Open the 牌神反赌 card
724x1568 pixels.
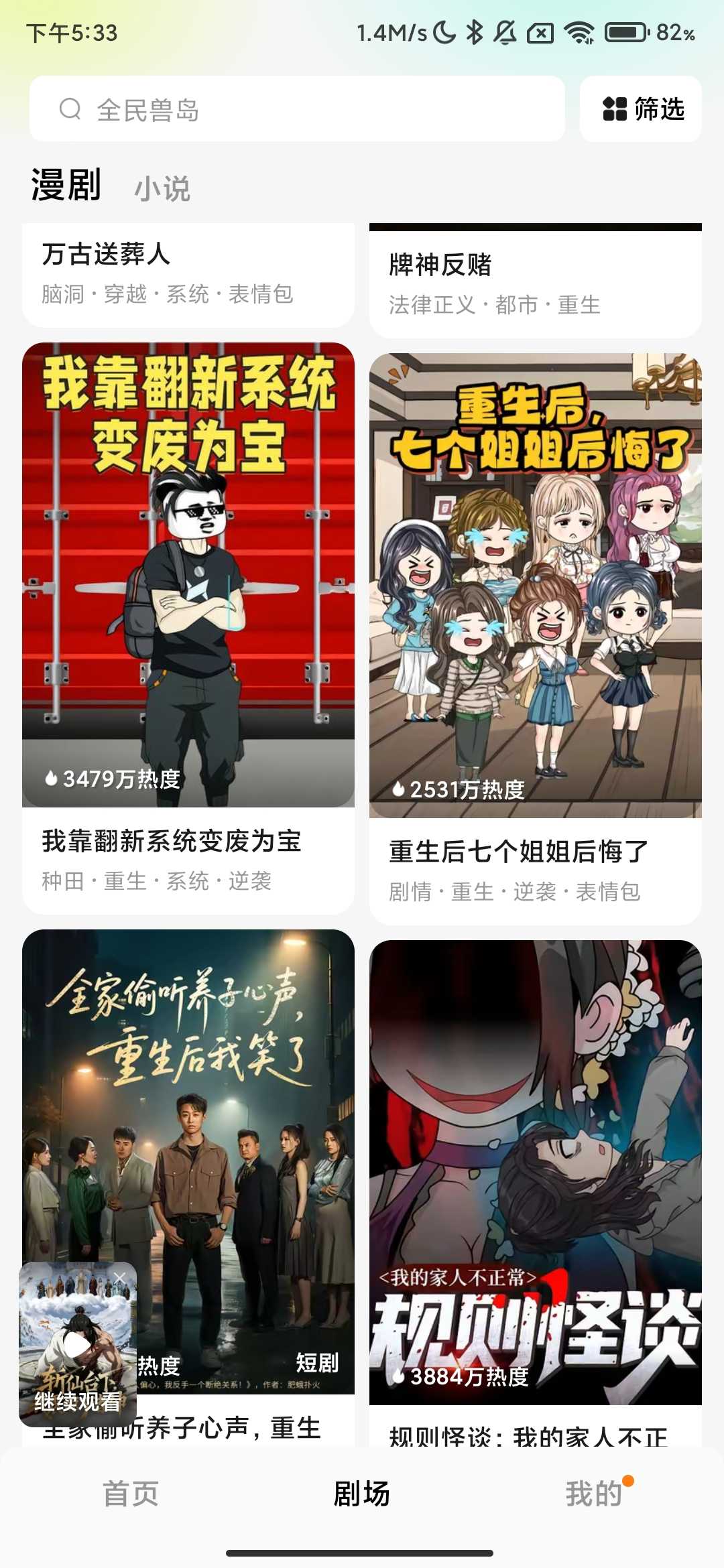[535, 283]
